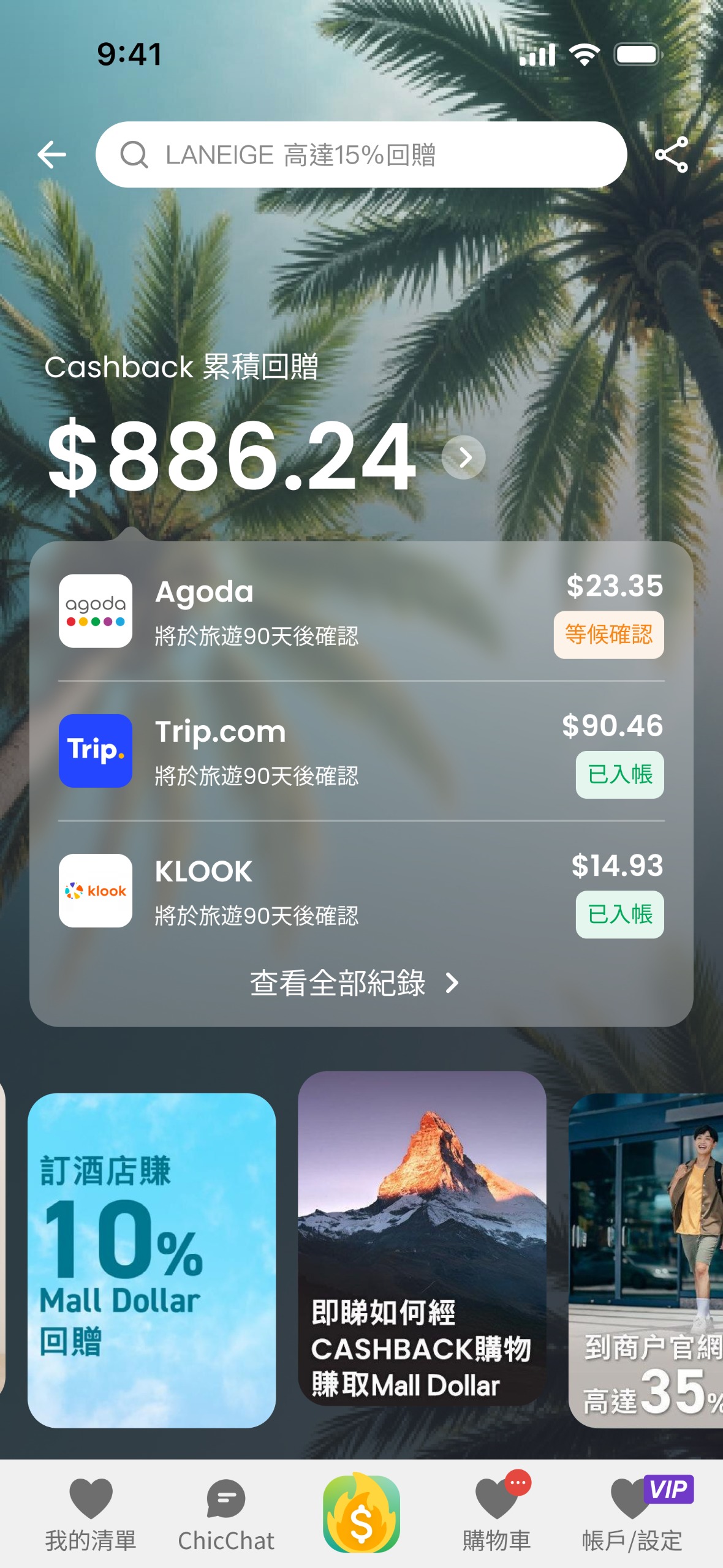
Task: Open the Agoda cashback record
Action: pos(362,611)
